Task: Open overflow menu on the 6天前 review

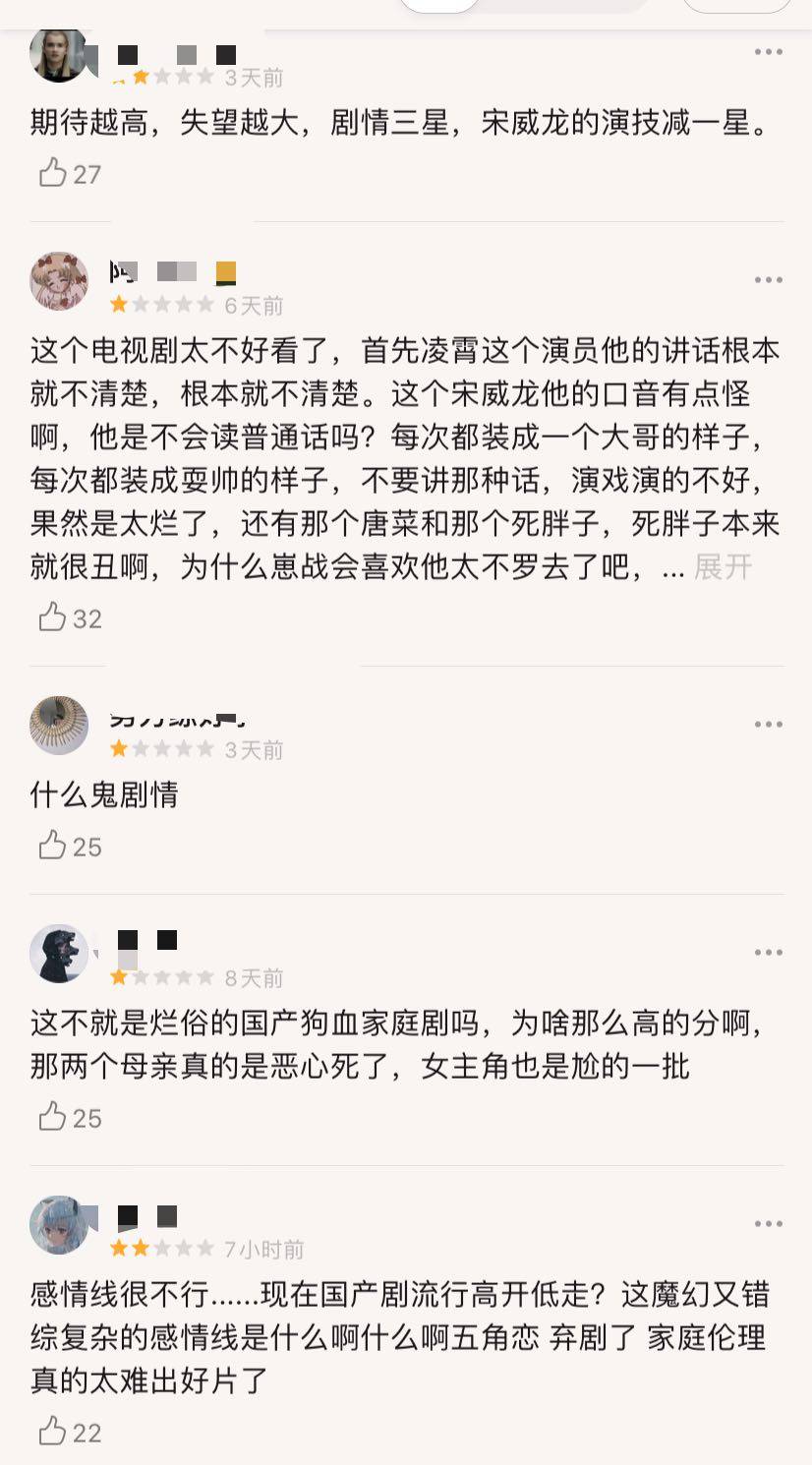Action: point(768,280)
